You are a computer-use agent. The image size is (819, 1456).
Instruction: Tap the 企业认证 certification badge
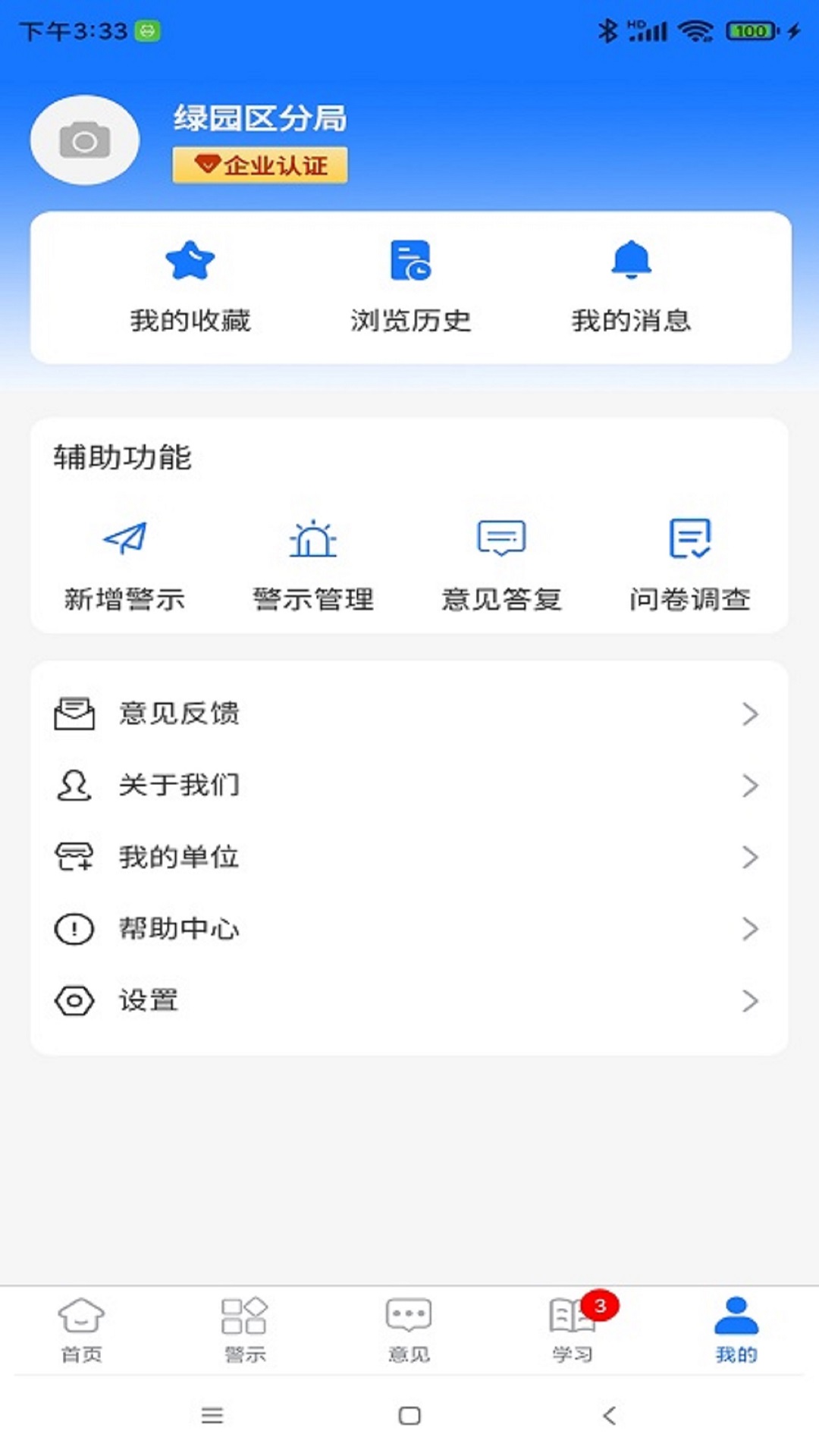coord(259,164)
